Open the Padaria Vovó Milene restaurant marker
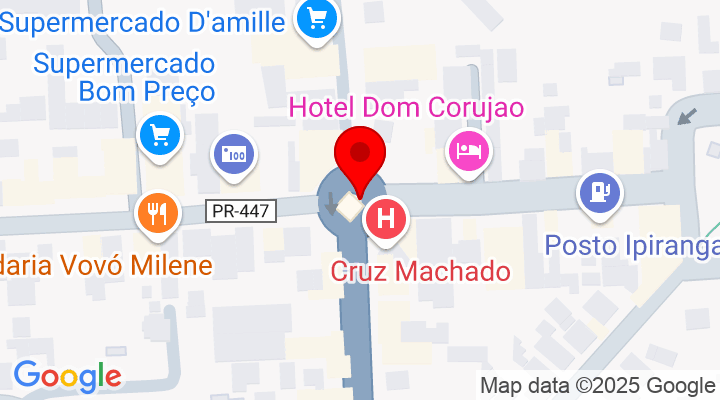 pyautogui.click(x=156, y=213)
